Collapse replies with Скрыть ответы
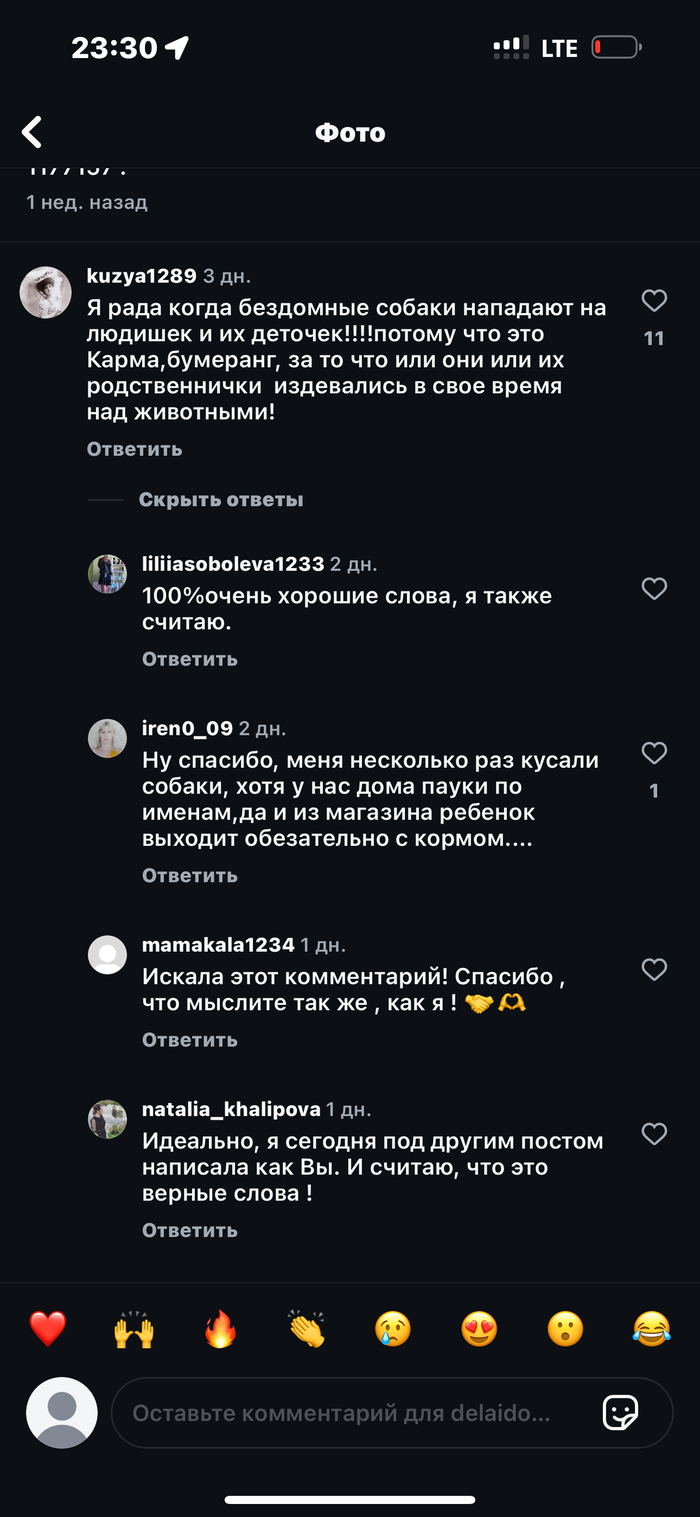Viewport: 700px width, 1517px height. click(220, 499)
